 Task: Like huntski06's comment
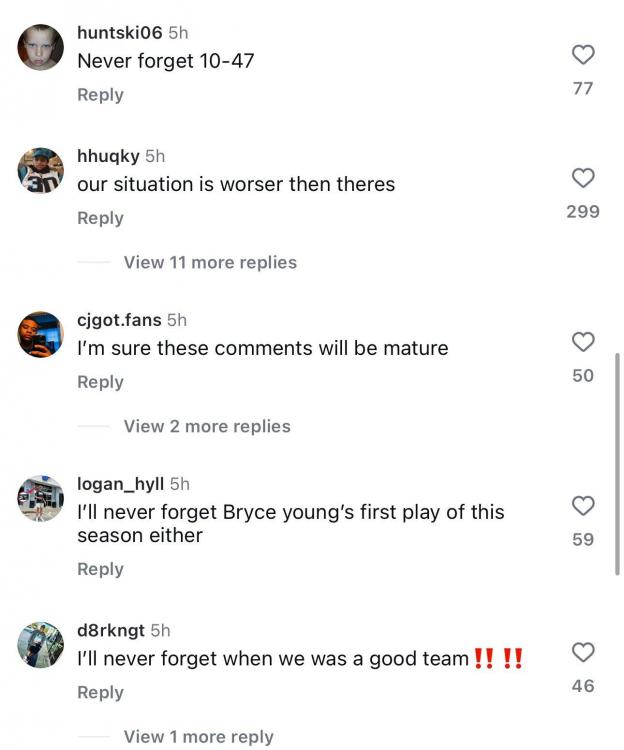tap(583, 55)
